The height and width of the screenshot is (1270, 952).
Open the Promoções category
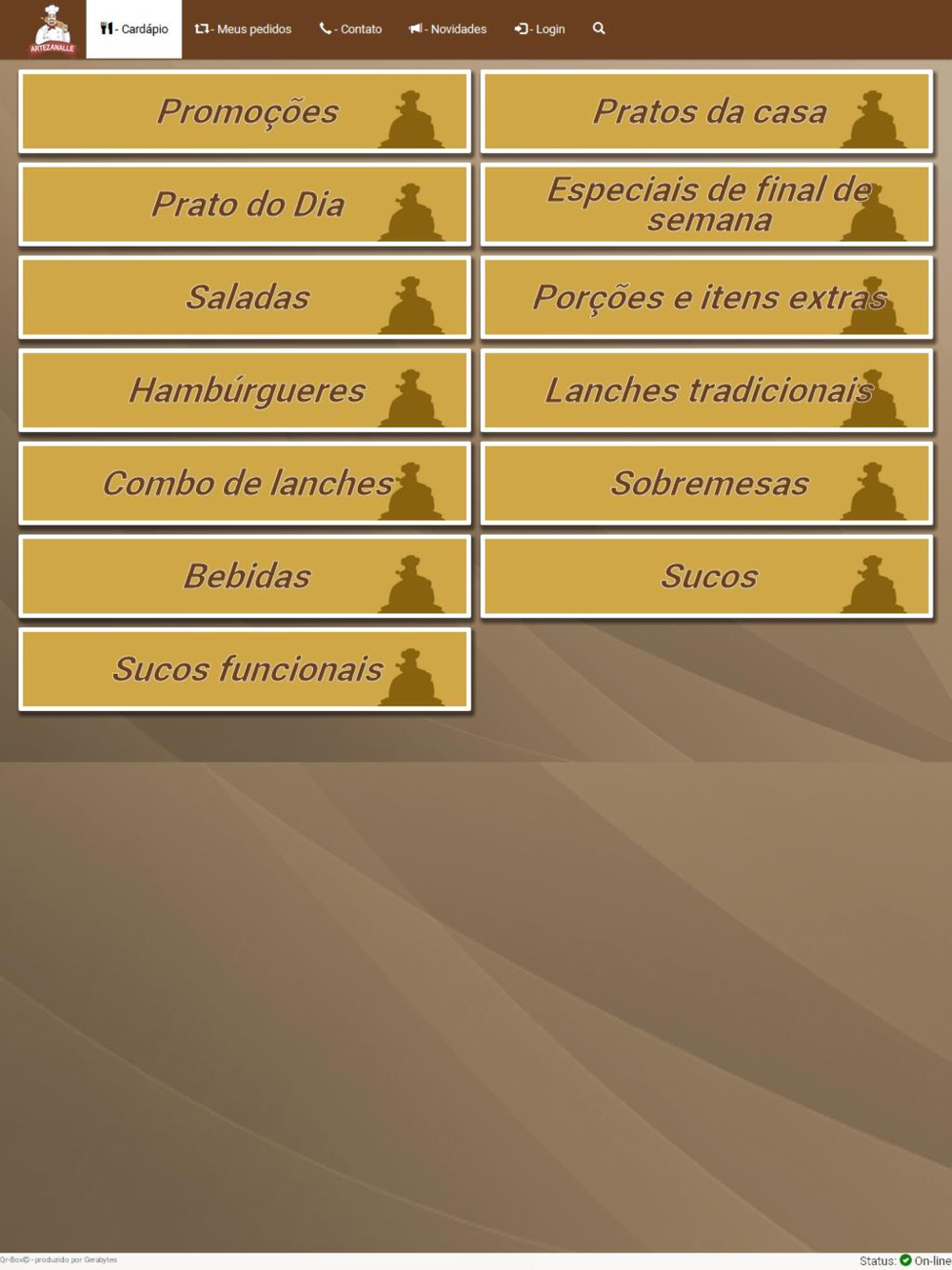tap(245, 111)
